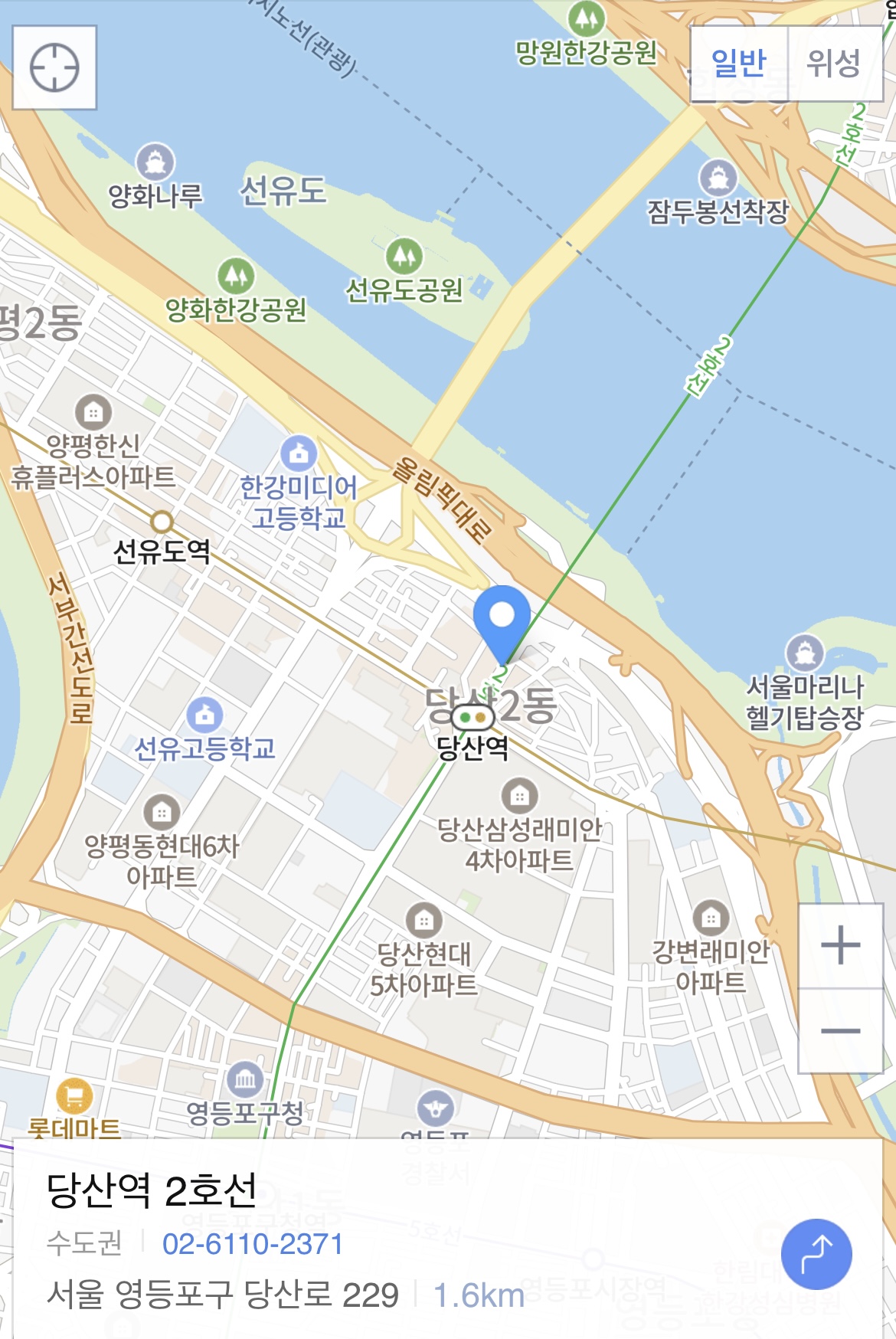This screenshot has width=896, height=1339.
Task: Click the 양화나루 ferry icon
Action: click(154, 163)
